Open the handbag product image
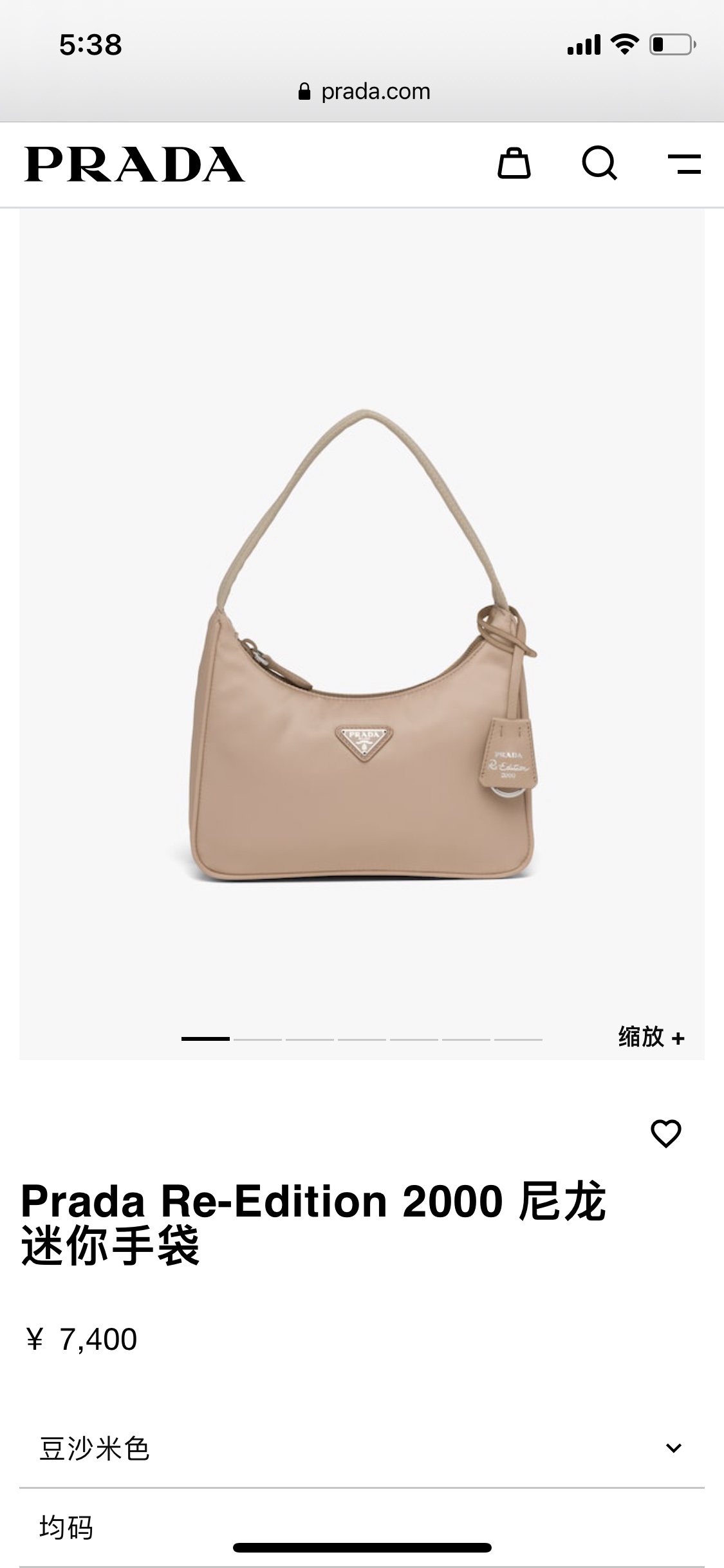 pos(362,644)
